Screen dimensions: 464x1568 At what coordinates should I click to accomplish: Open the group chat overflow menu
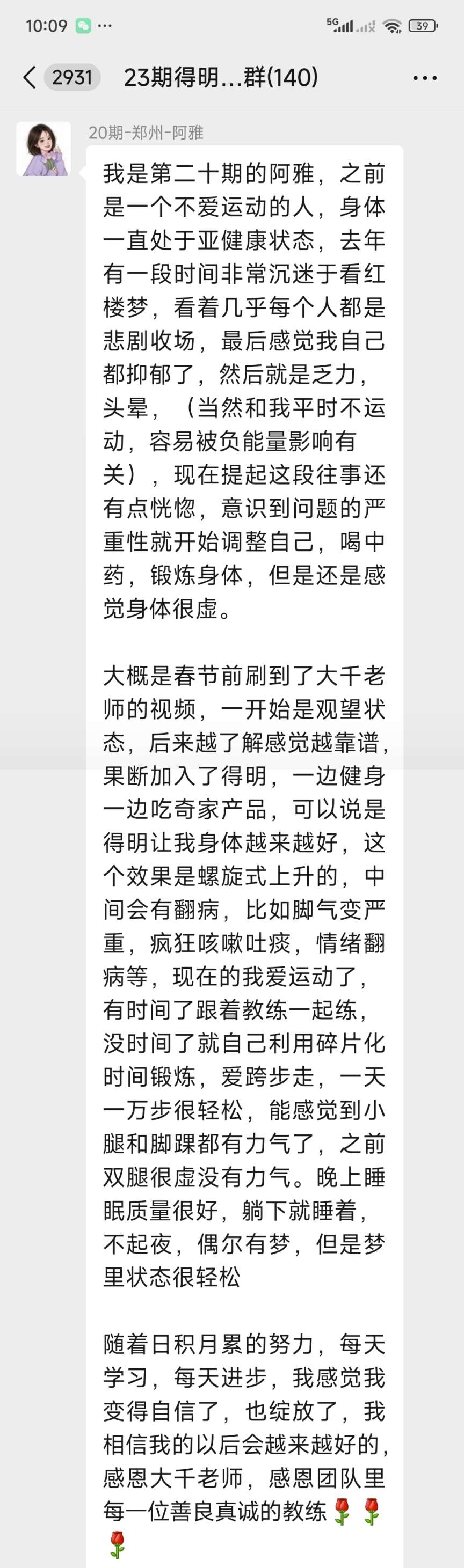[424, 78]
